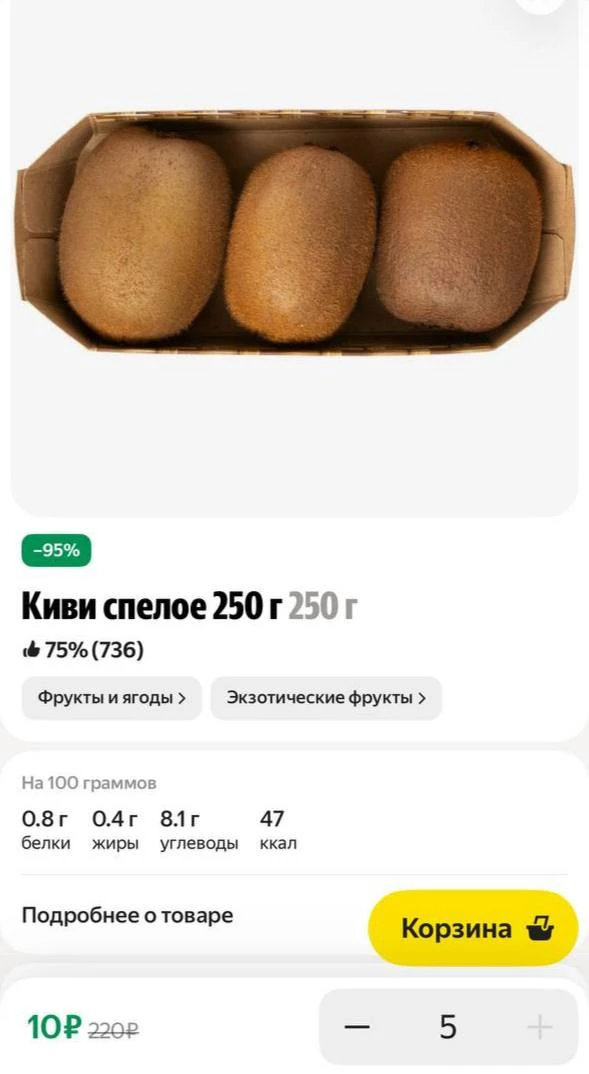
Task: View the 75% (736) rating details
Action: click(x=83, y=650)
